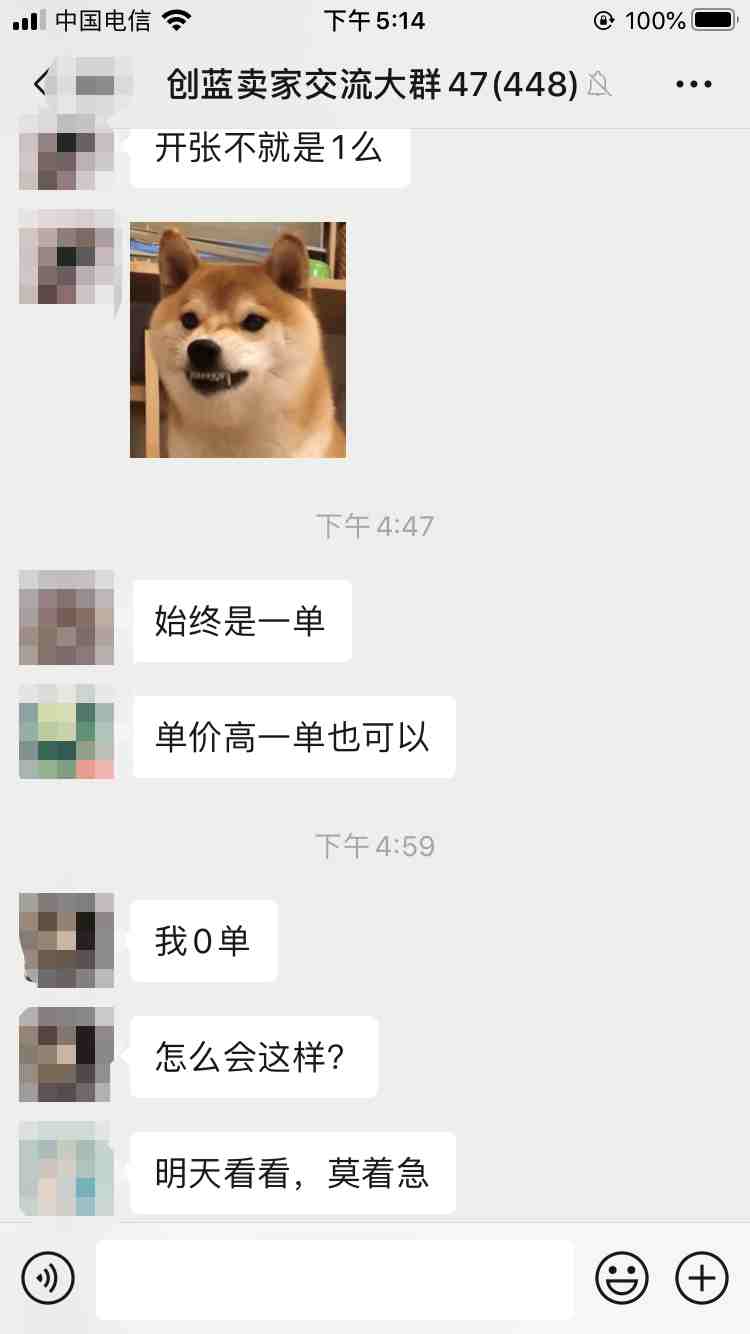Open the group chat overflow menu

(693, 85)
